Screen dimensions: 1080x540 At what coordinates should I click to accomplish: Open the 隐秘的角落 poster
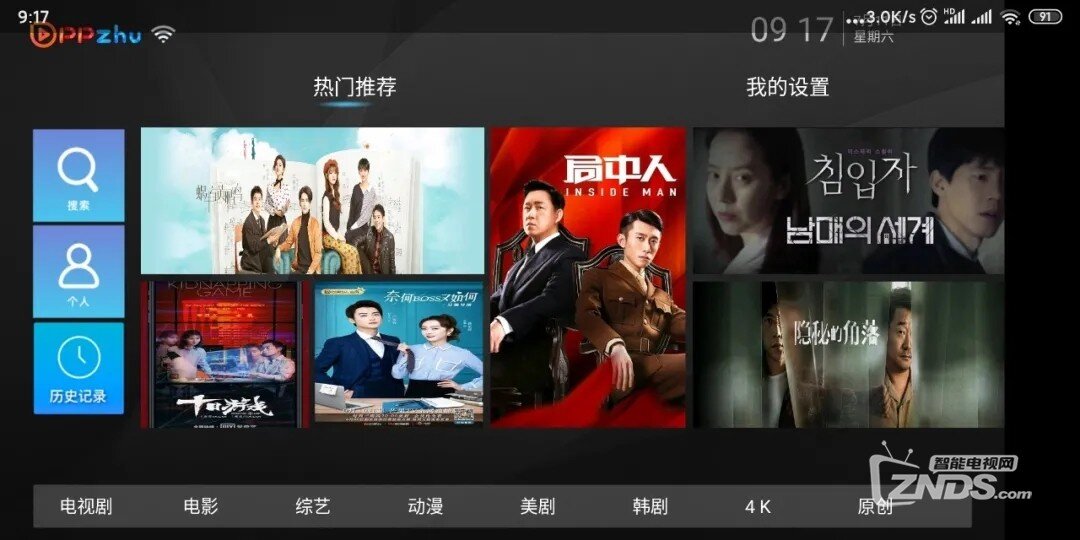coord(848,354)
